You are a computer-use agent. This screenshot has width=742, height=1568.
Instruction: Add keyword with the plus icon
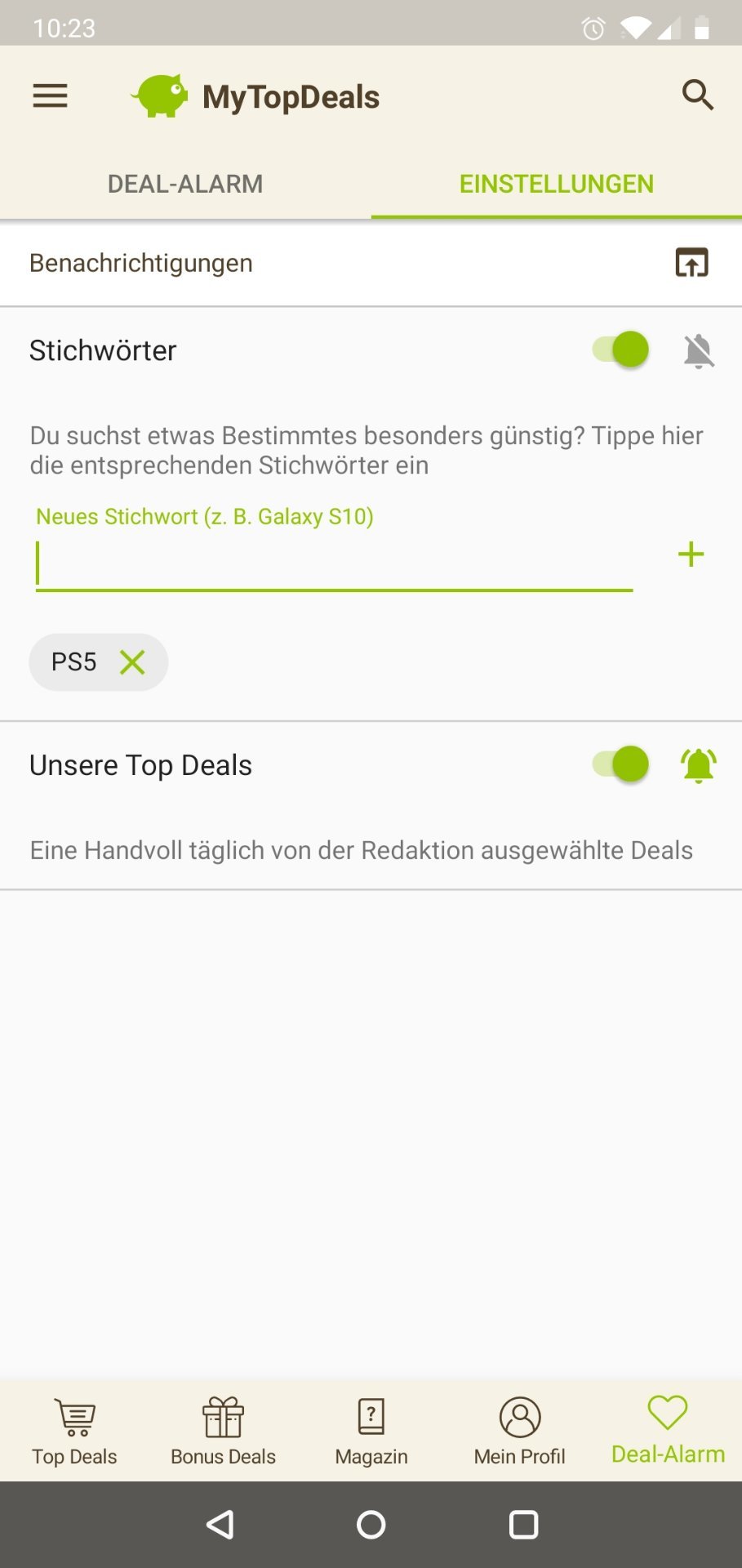click(x=691, y=555)
